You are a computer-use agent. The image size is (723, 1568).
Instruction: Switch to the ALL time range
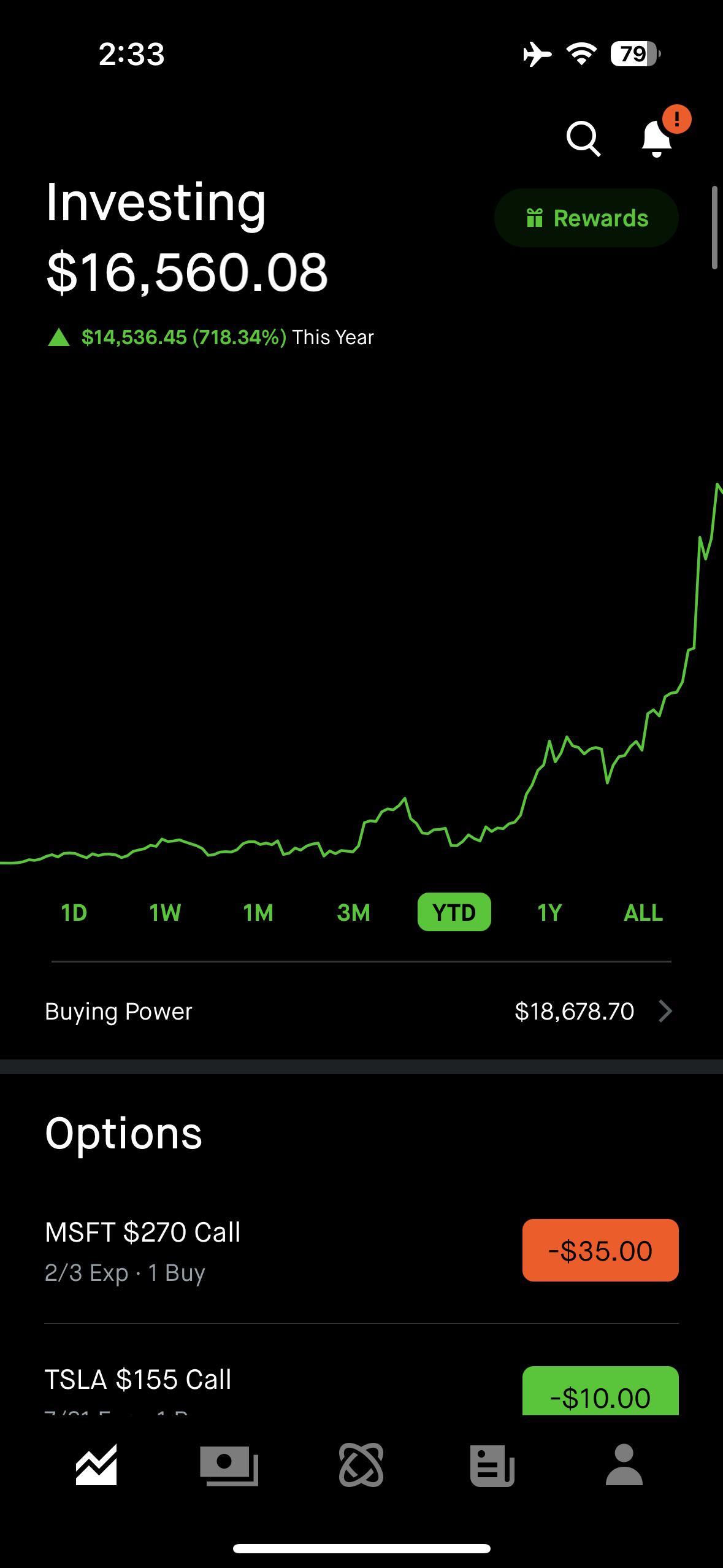(643, 913)
